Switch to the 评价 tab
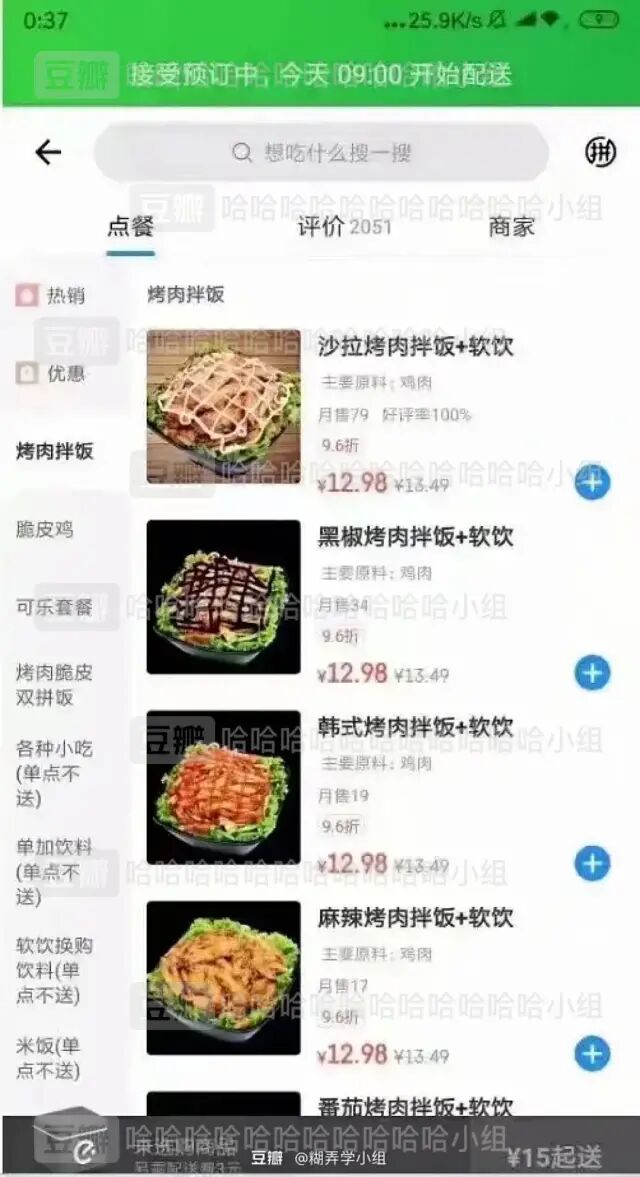Screen dimensions: 640x1177 pyautogui.click(x=344, y=227)
